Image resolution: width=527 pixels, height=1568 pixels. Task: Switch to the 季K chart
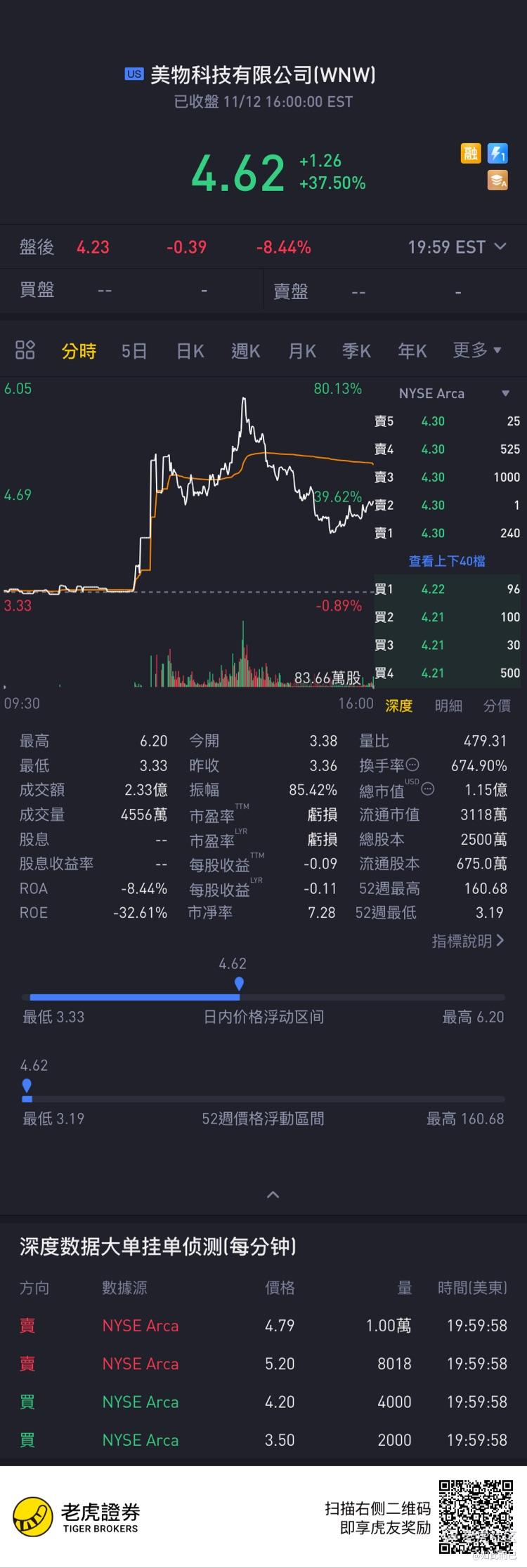coord(356,350)
